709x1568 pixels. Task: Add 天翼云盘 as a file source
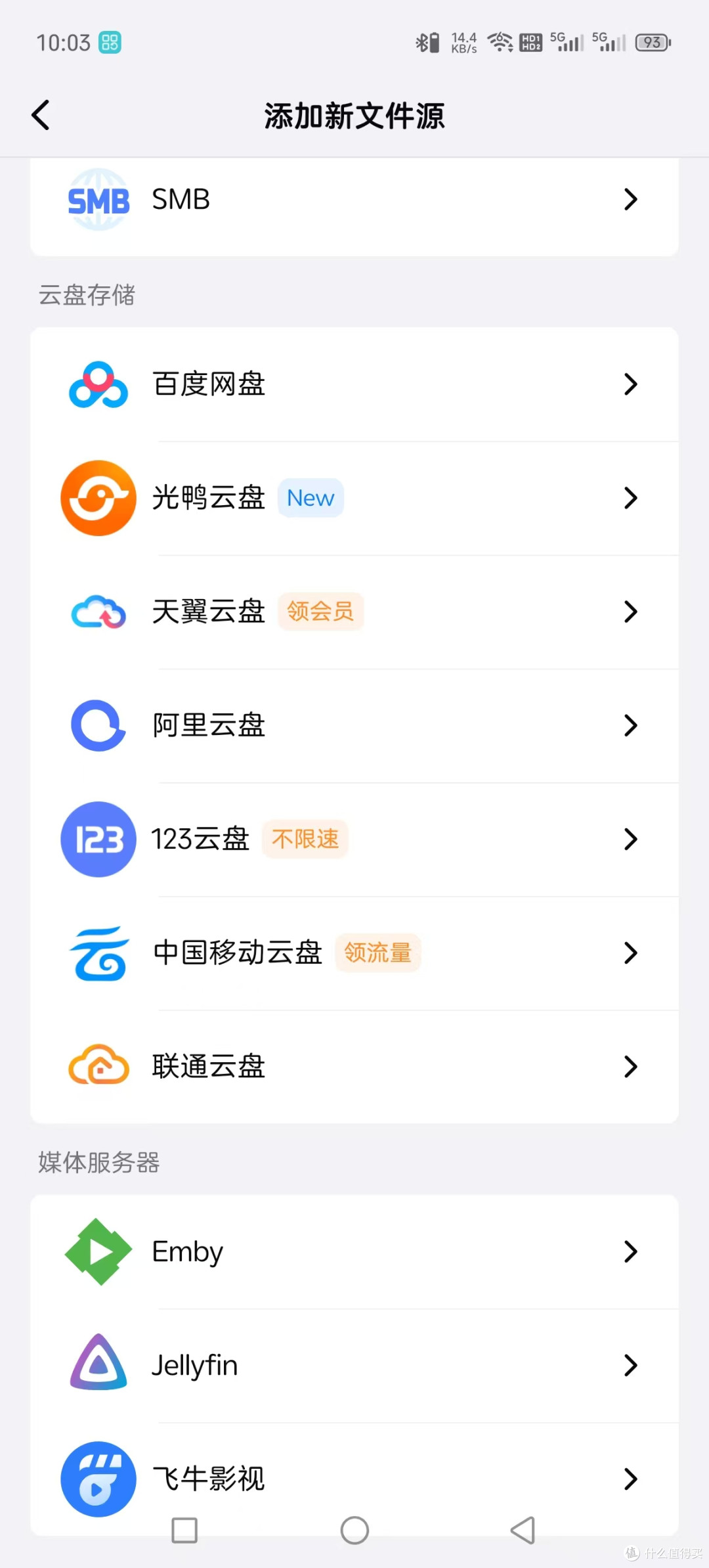pos(354,612)
